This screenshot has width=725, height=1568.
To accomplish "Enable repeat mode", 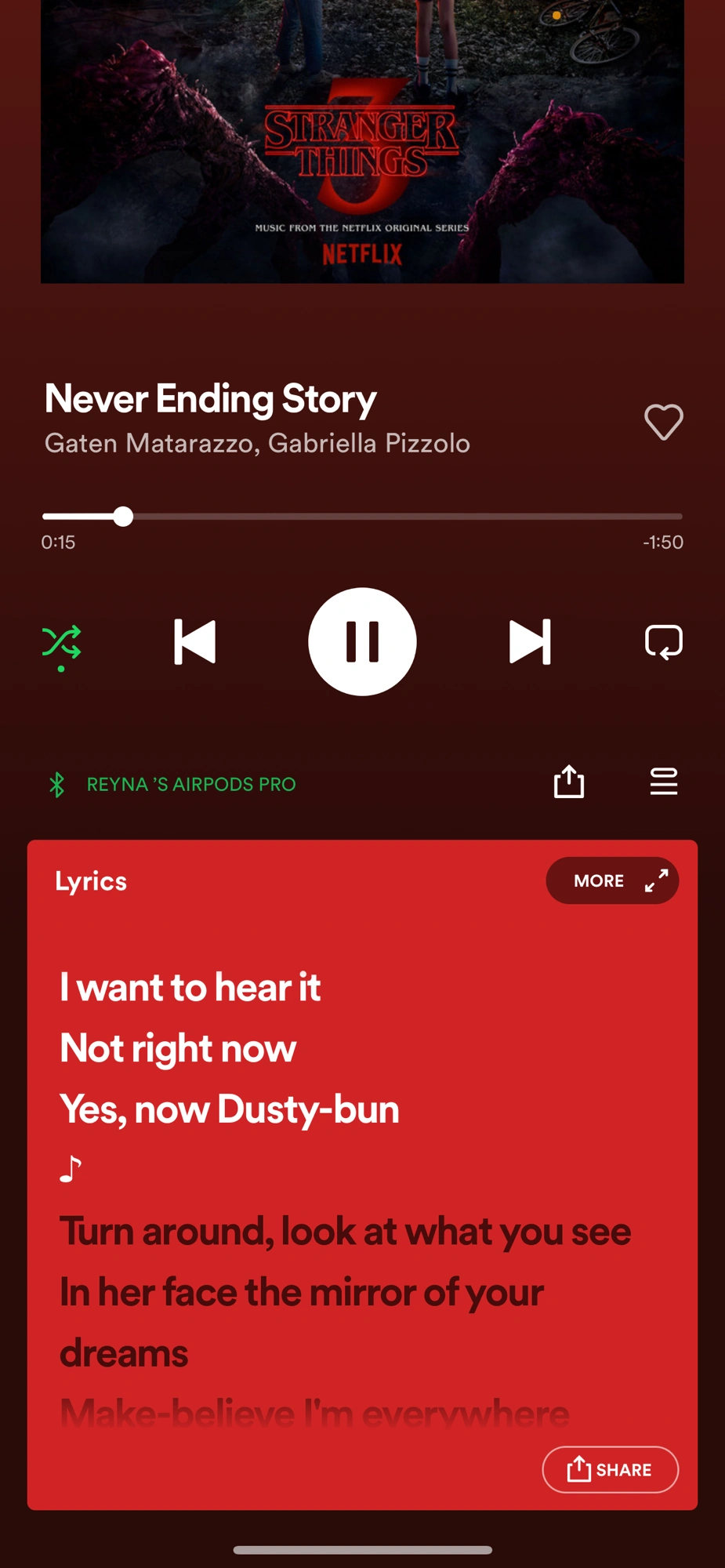I will coord(663,641).
